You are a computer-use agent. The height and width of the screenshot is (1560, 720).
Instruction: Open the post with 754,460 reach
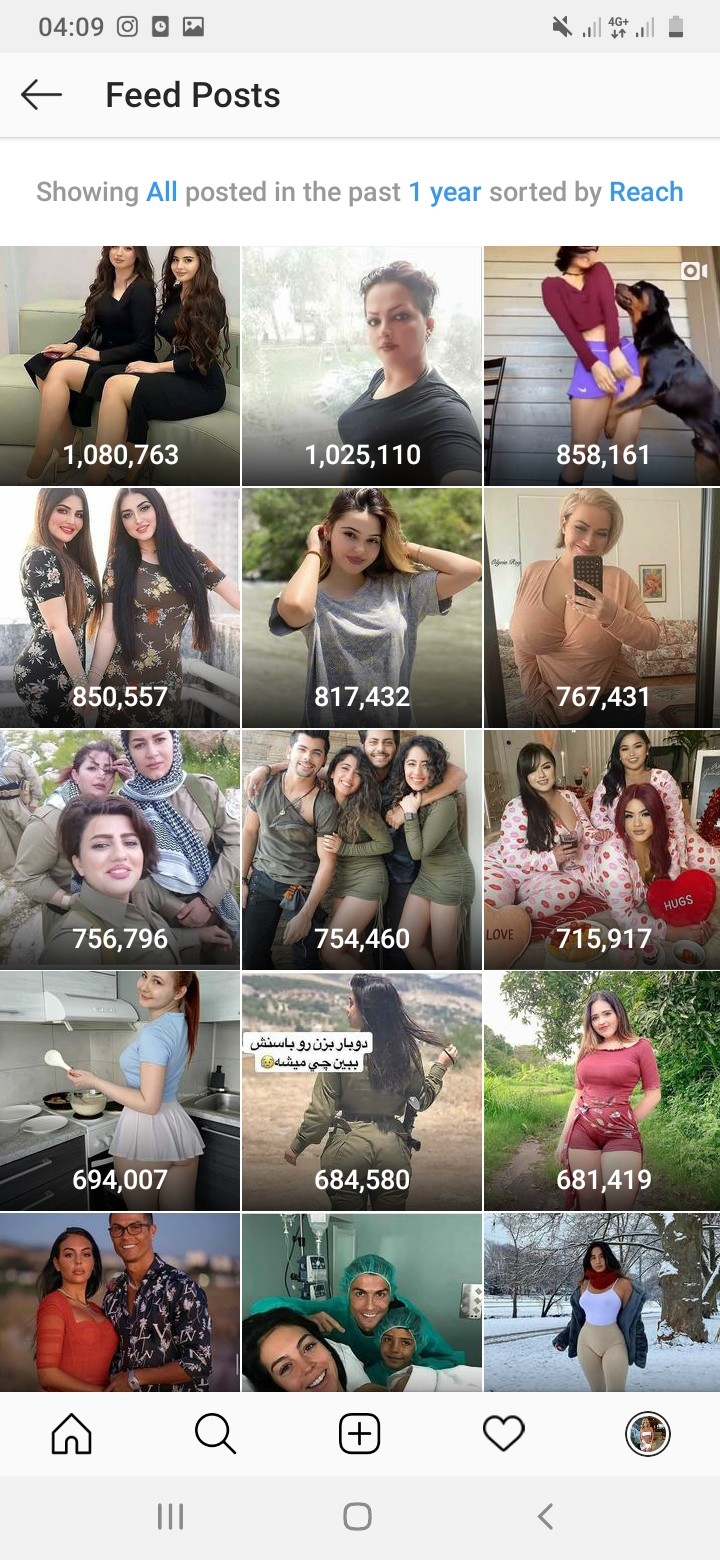(x=362, y=850)
